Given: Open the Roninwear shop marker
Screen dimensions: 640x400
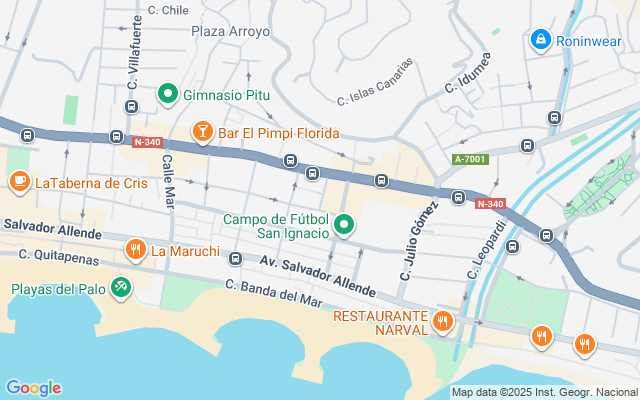Looking at the screenshot, I should tap(540, 39).
